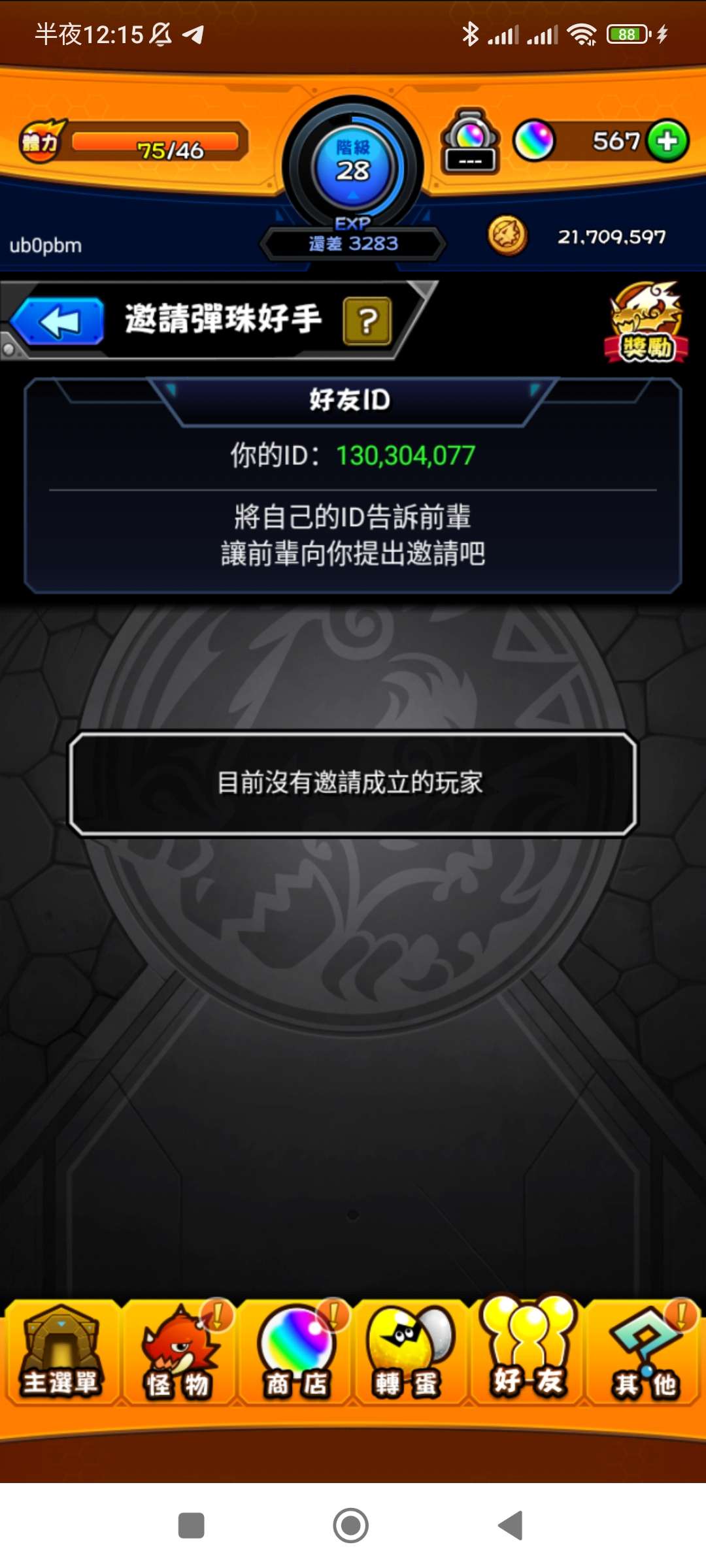
Task: Switch to the 怪物 tab
Action: coord(178,1352)
